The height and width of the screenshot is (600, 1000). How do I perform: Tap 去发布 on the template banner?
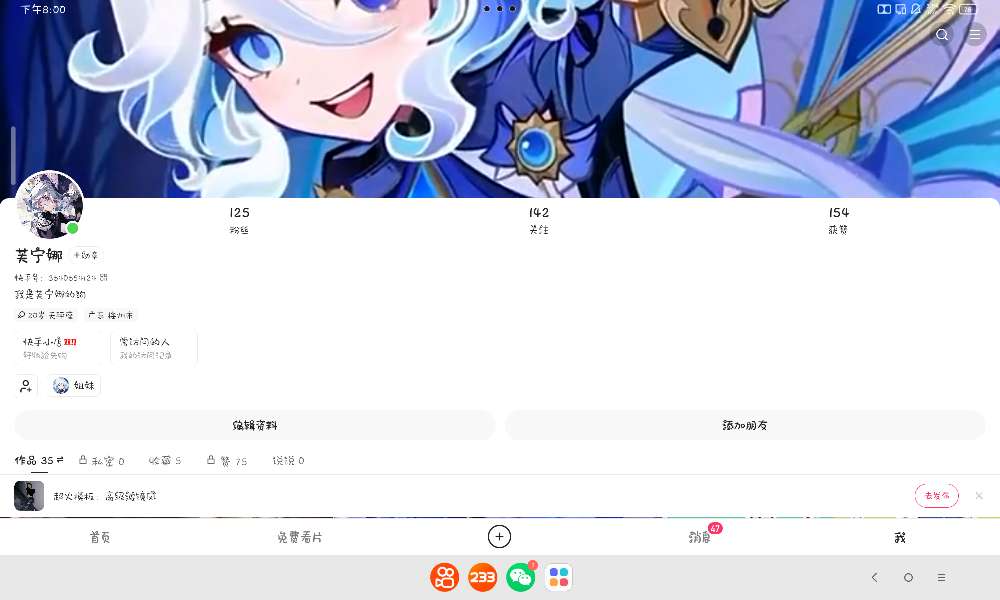pyautogui.click(x=936, y=496)
